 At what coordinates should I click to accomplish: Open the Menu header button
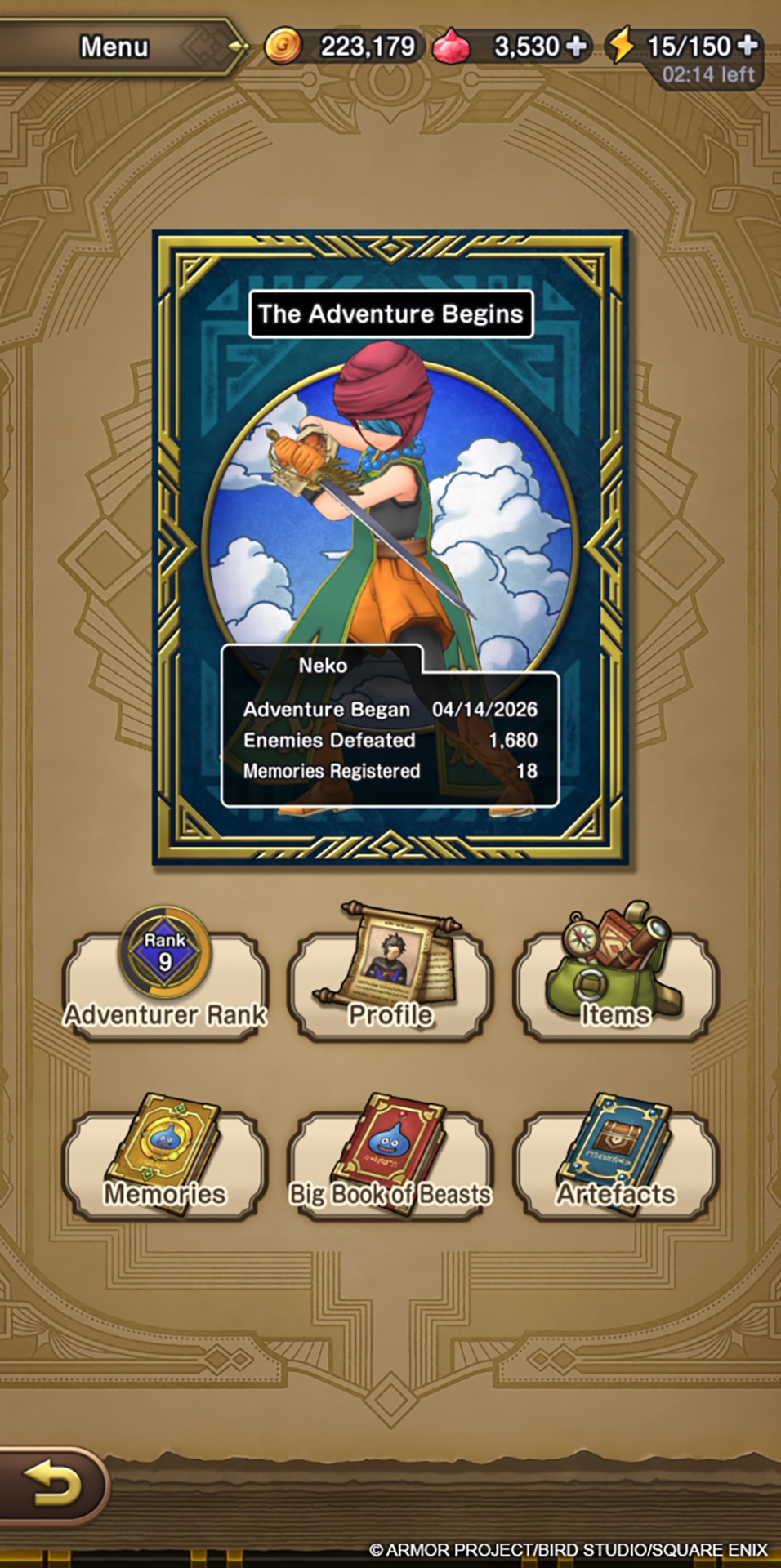coord(114,47)
